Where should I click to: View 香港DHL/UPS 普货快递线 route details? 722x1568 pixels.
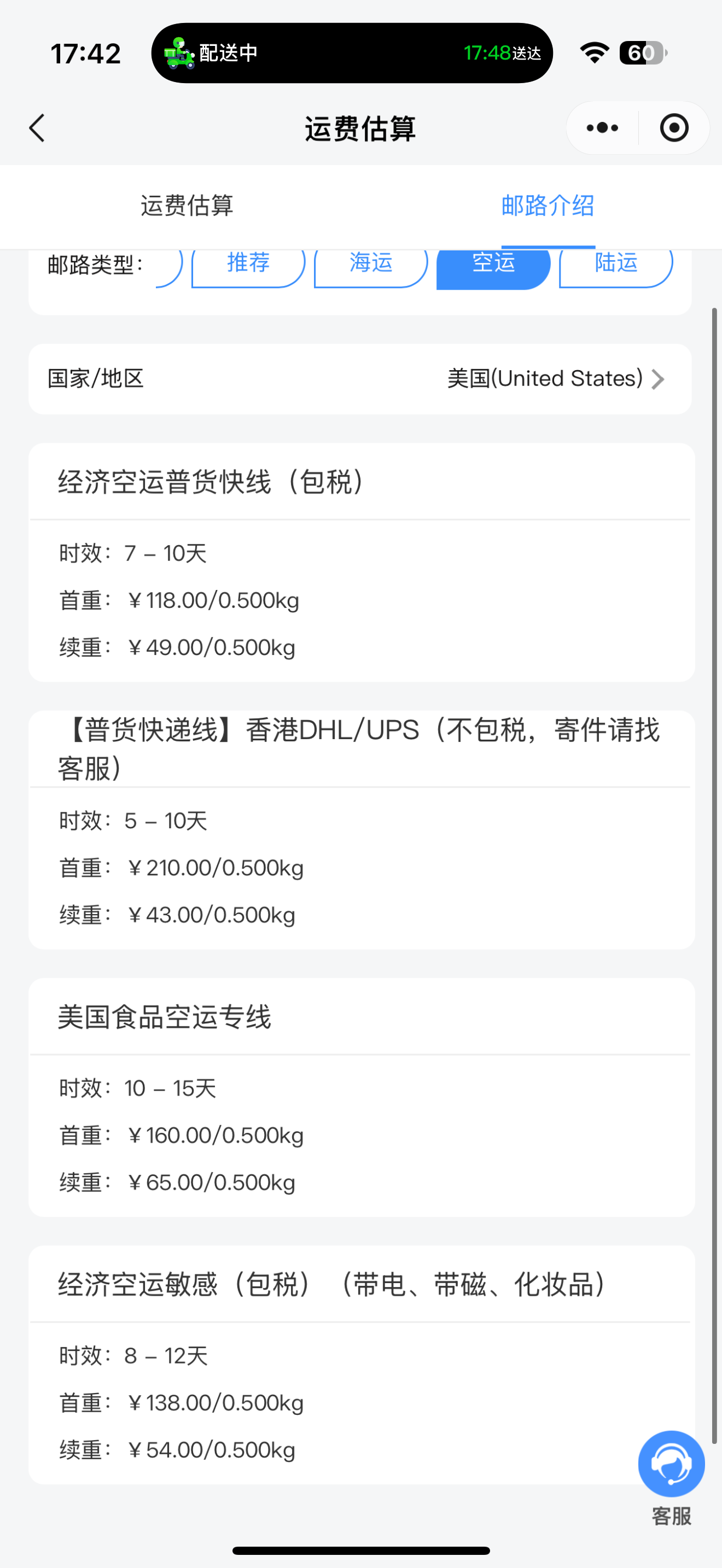(x=361, y=829)
